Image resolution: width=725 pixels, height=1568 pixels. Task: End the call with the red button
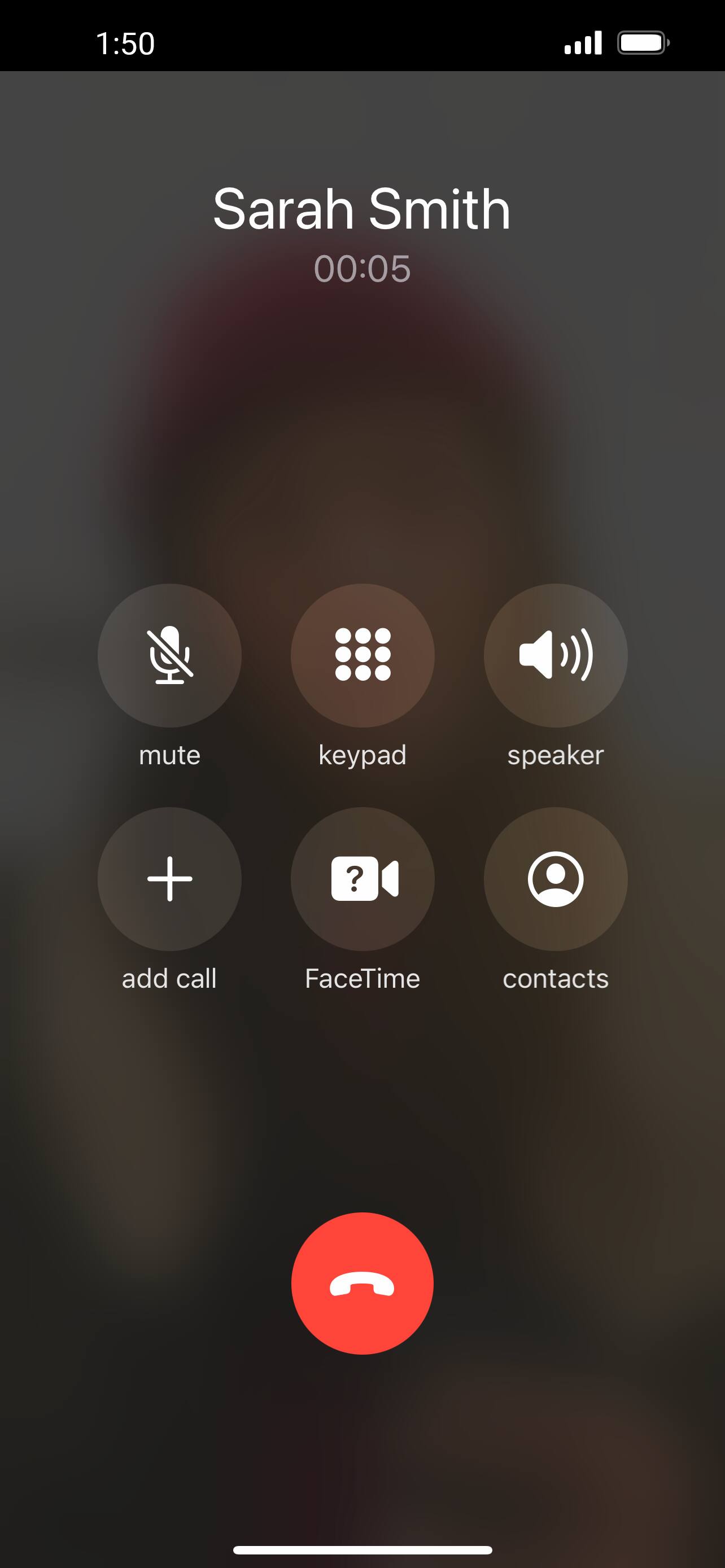tap(363, 1283)
